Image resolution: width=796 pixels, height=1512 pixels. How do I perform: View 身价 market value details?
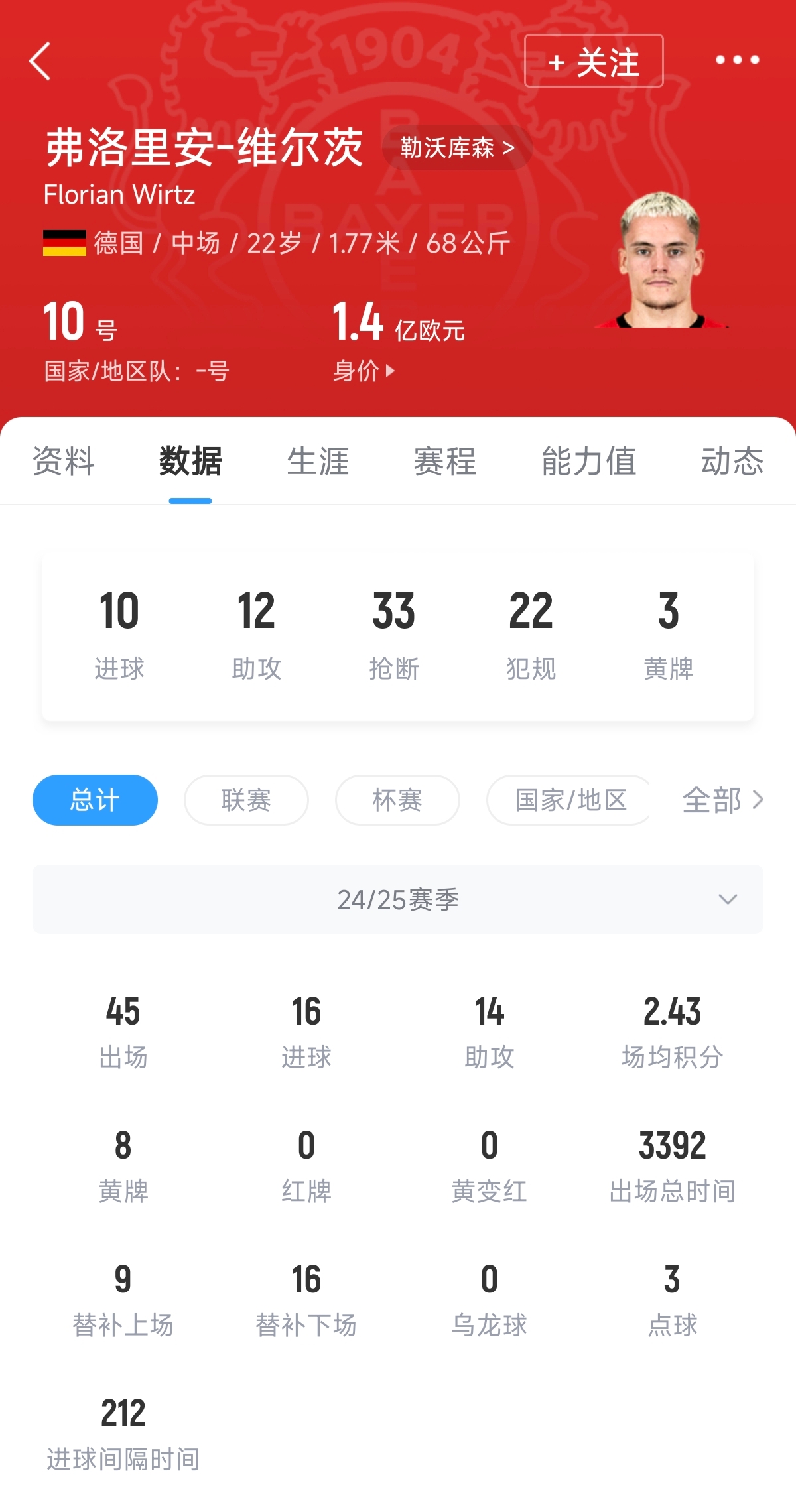(364, 371)
